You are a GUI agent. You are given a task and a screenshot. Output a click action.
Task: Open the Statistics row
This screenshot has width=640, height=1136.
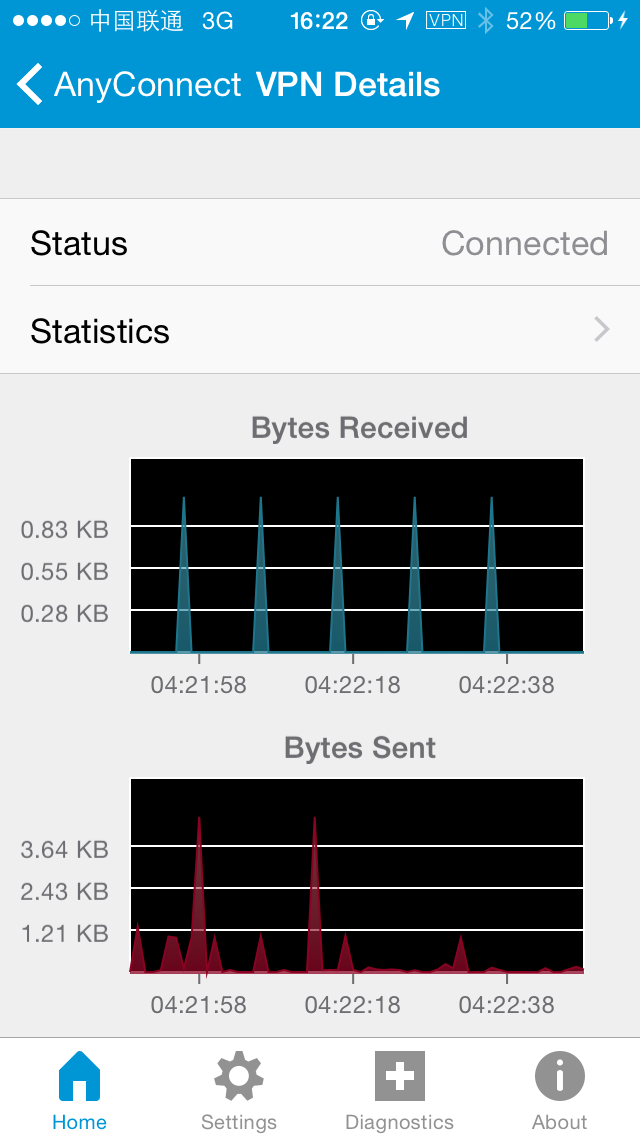pyautogui.click(x=320, y=330)
